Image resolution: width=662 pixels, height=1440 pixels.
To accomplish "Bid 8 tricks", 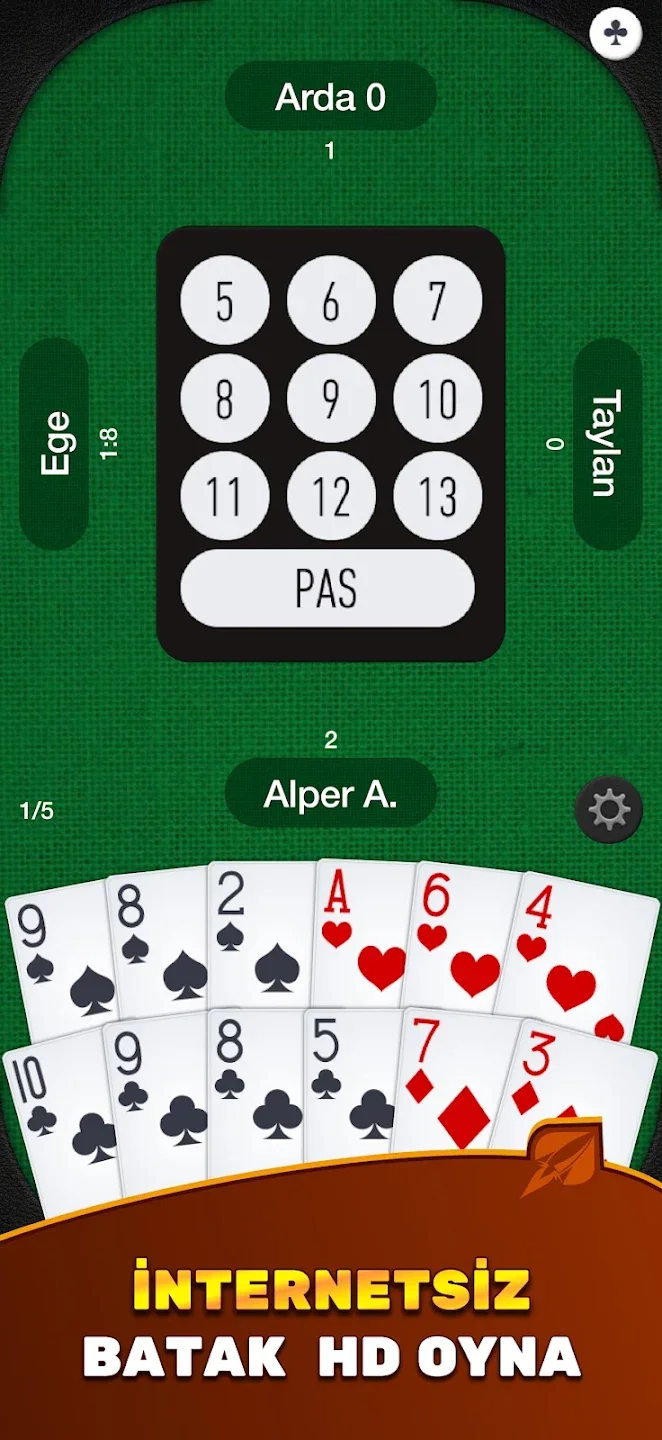I will pos(225,398).
